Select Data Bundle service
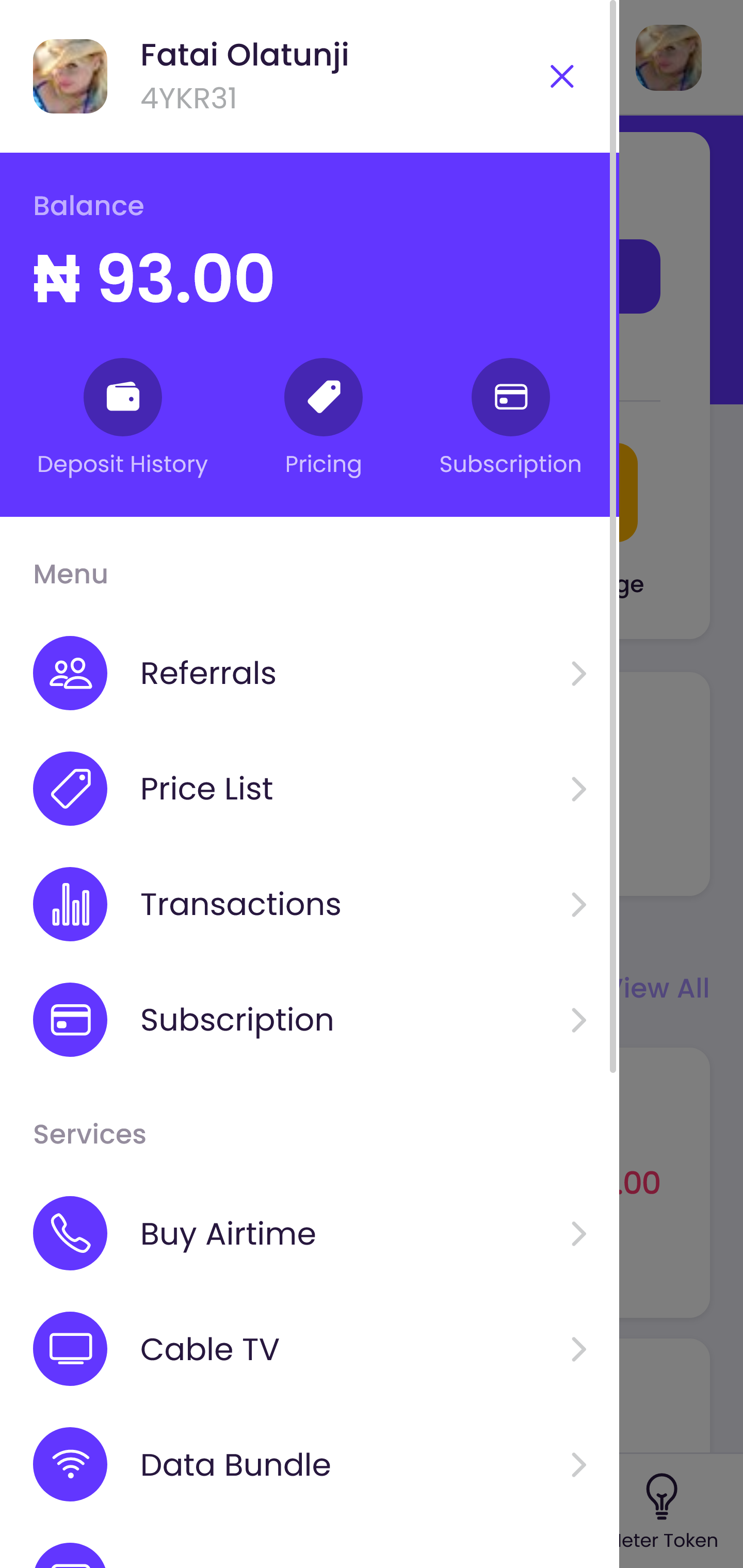The image size is (743, 1568). [310, 1464]
